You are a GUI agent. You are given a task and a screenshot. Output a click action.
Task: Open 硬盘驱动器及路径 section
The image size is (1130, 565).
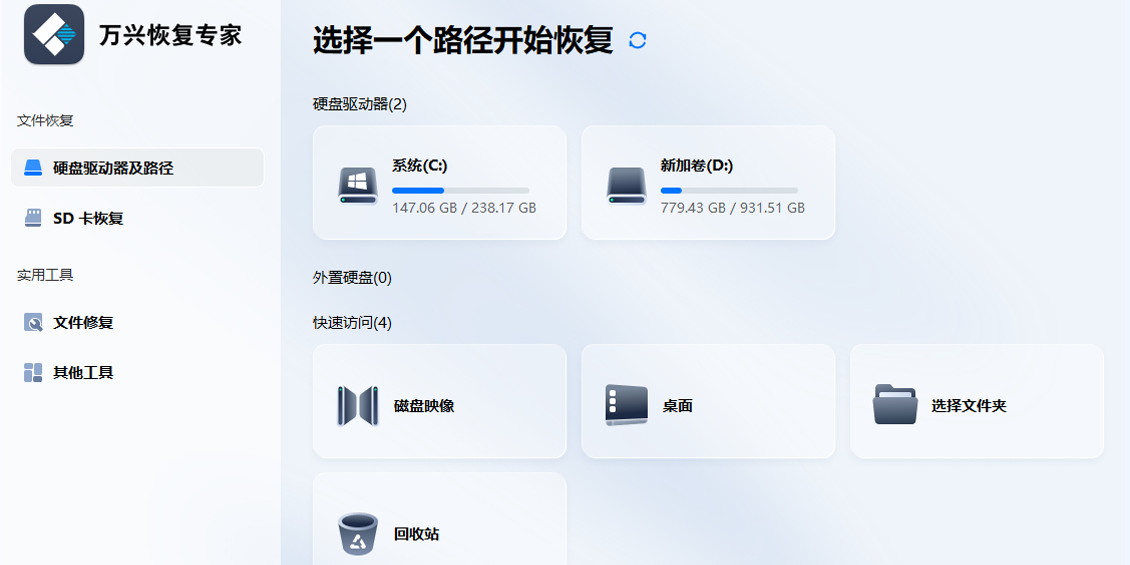pos(137,168)
